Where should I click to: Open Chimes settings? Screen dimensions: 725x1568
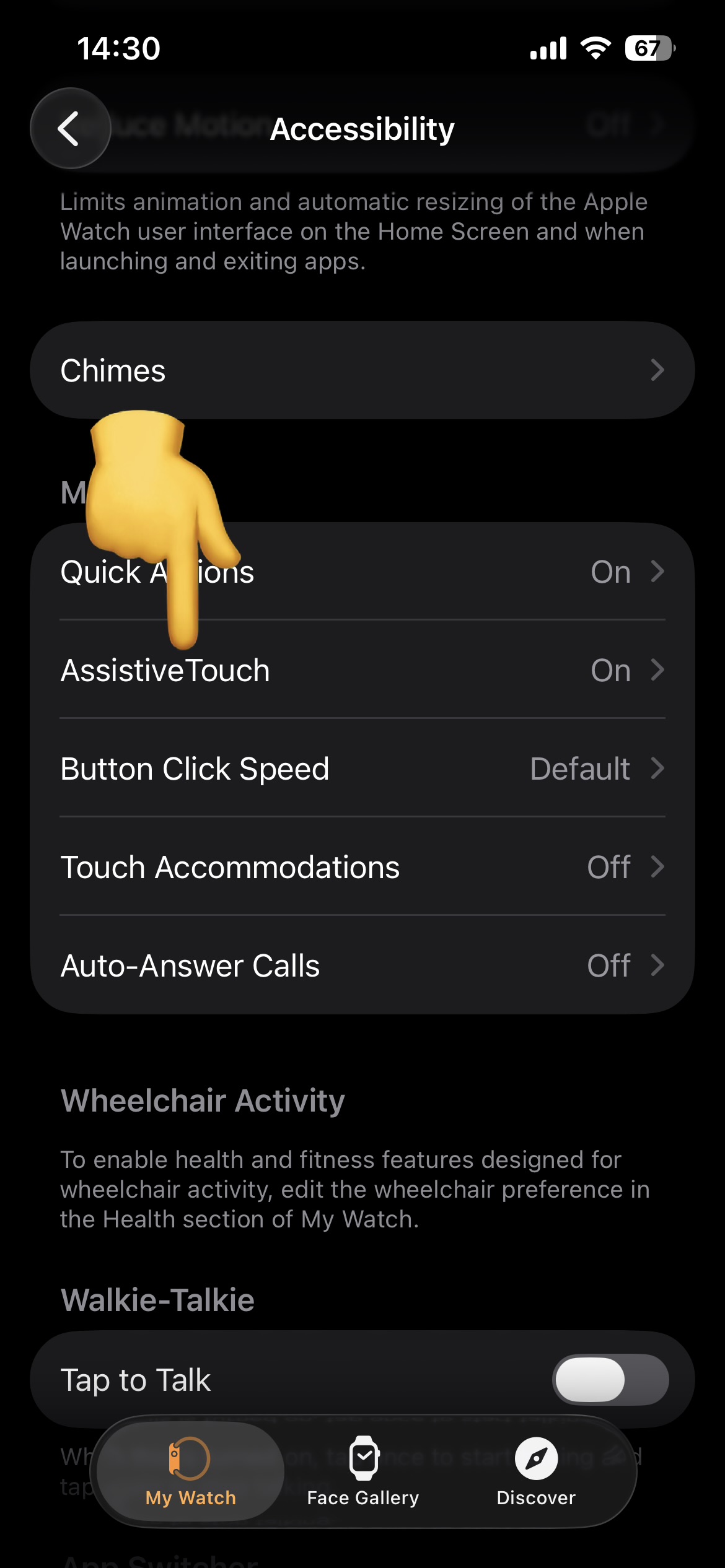tap(362, 370)
